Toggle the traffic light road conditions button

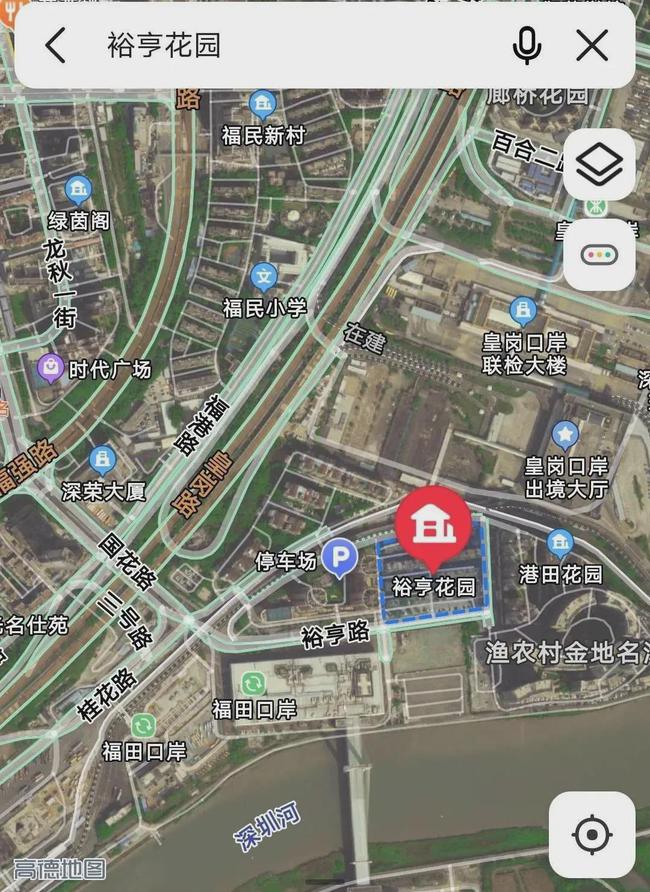click(599, 255)
